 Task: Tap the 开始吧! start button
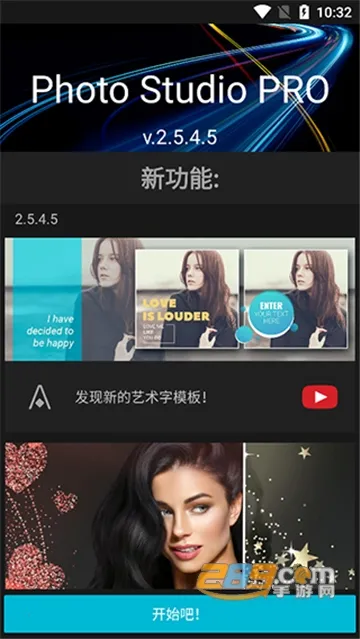pyautogui.click(x=180, y=614)
